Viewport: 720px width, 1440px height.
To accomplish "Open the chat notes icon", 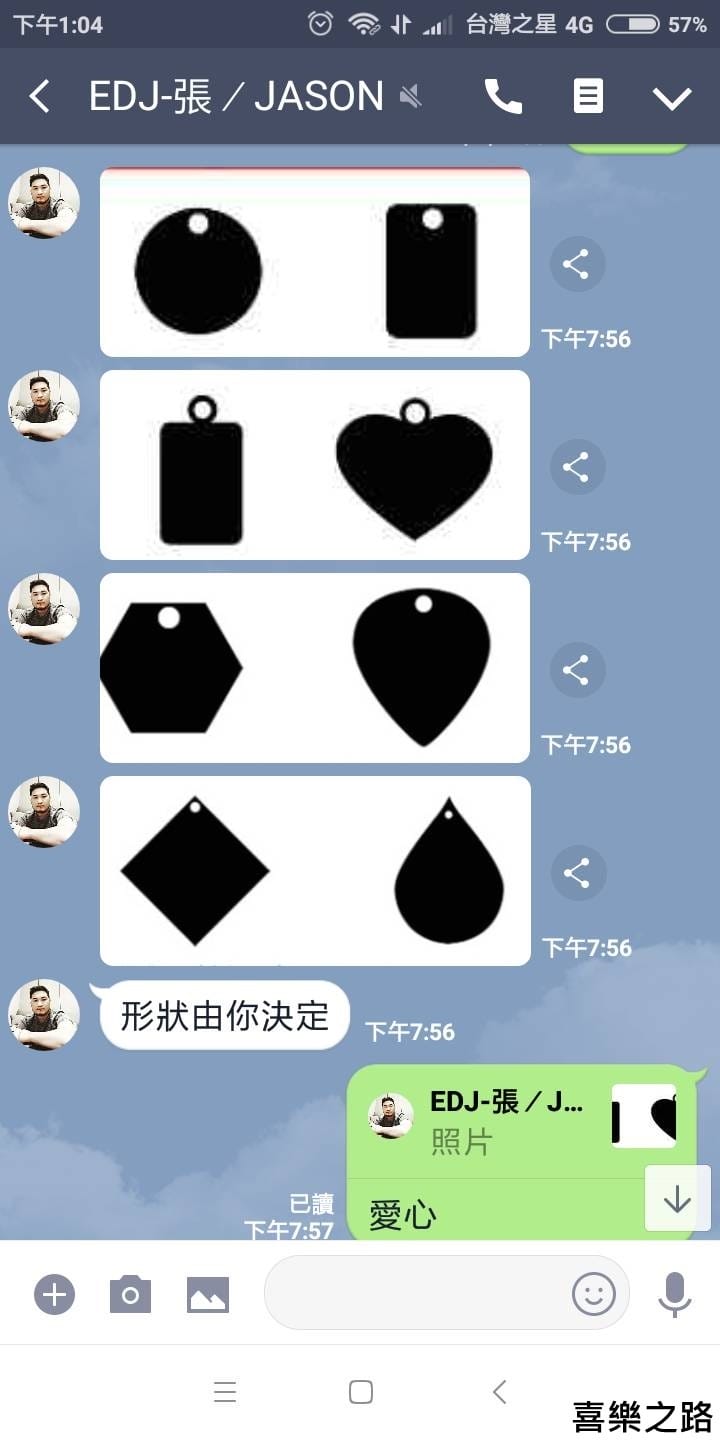I will pyautogui.click(x=588, y=97).
